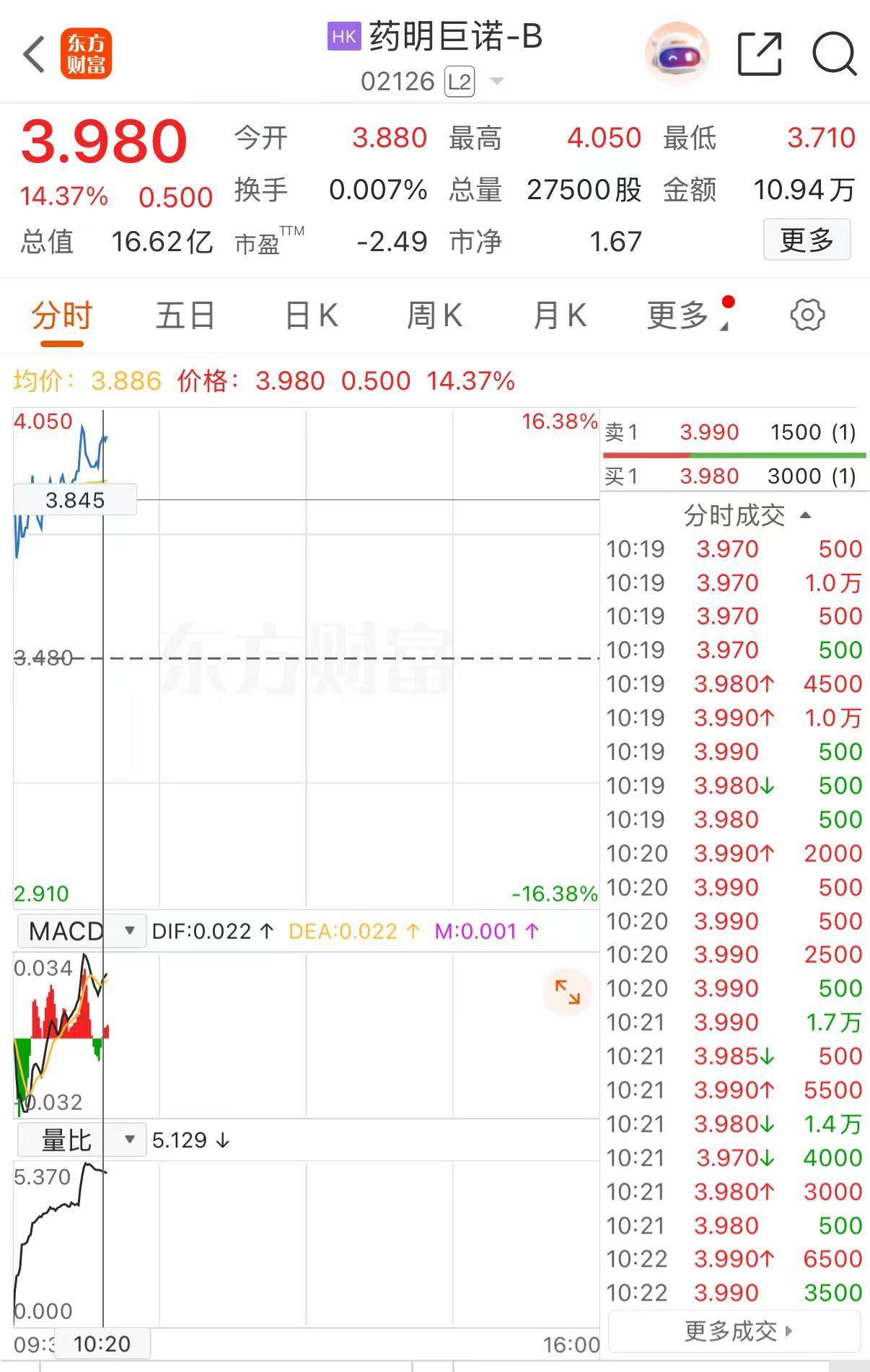Expand the stock code 02126 dropdown
This screenshot has height=1372, width=870.
tap(496, 81)
